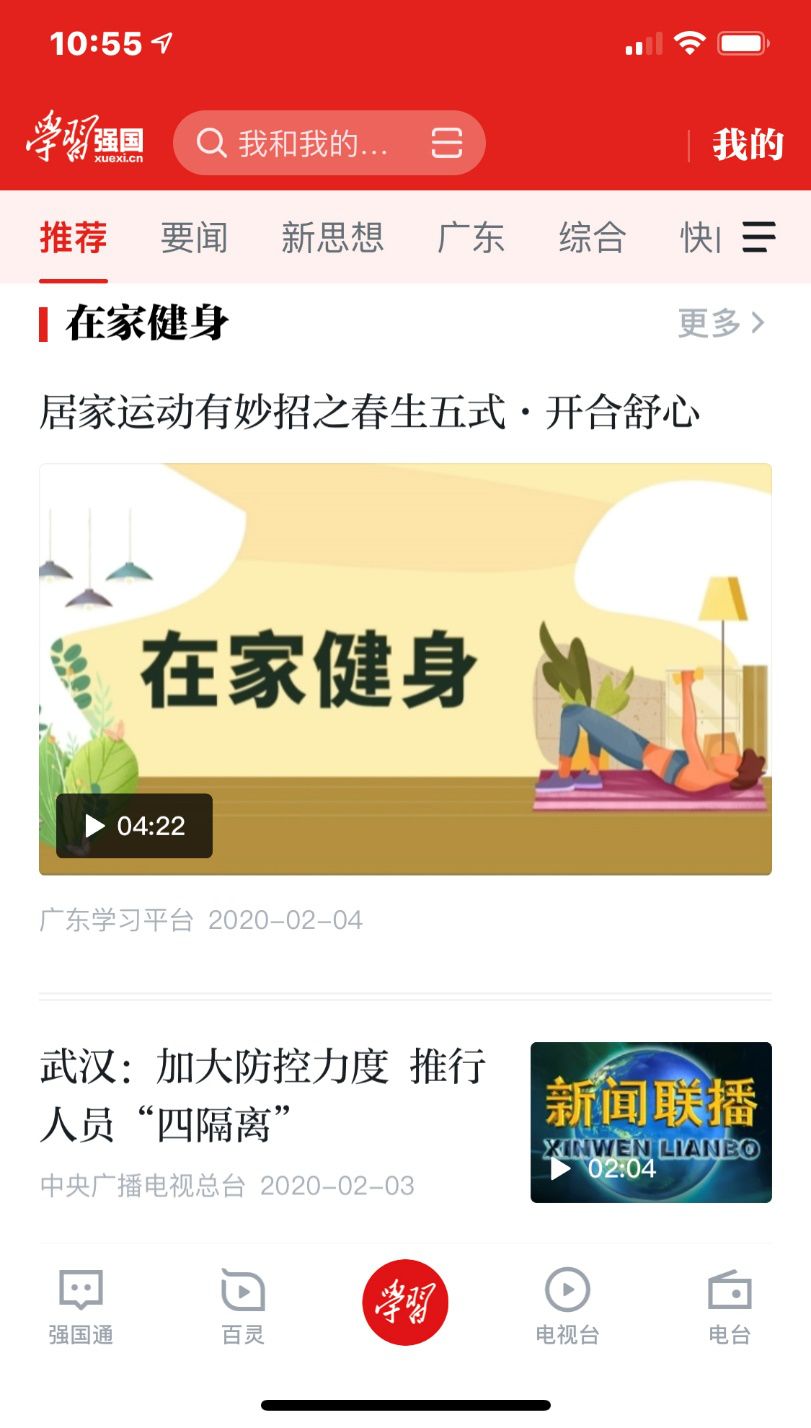
Task: Select the 推荐 tab
Action: click(73, 238)
